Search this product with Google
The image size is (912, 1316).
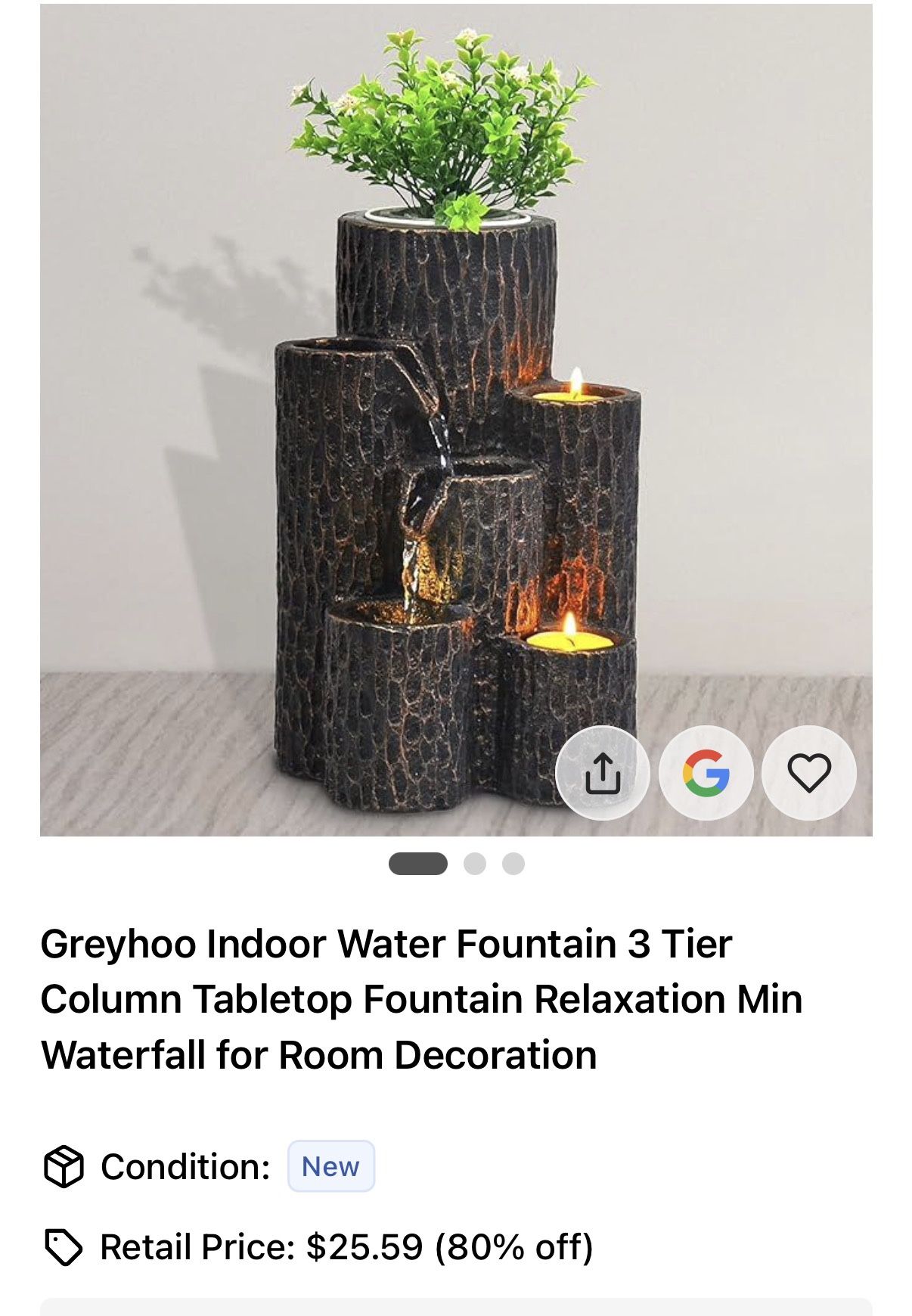click(706, 772)
